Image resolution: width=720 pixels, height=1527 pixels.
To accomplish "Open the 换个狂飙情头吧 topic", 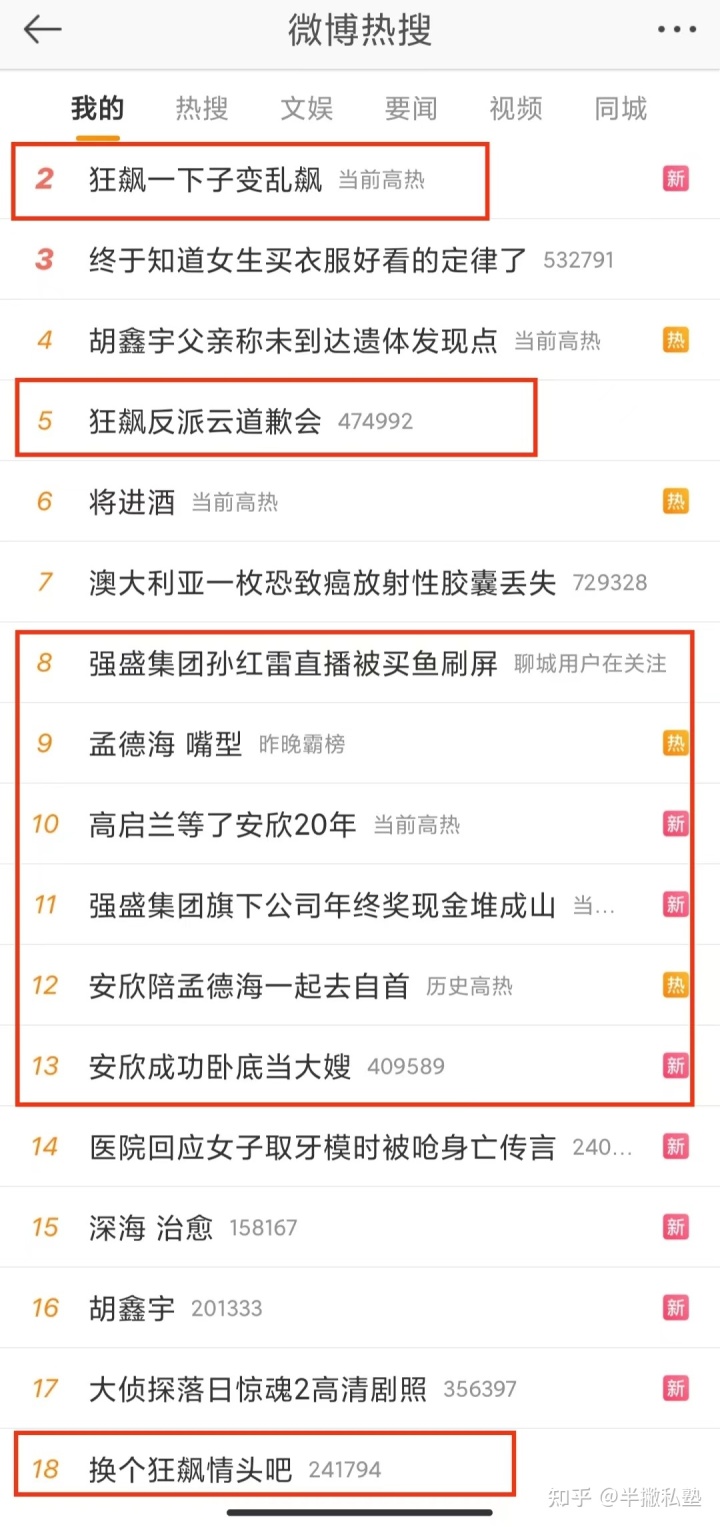I will (190, 1470).
